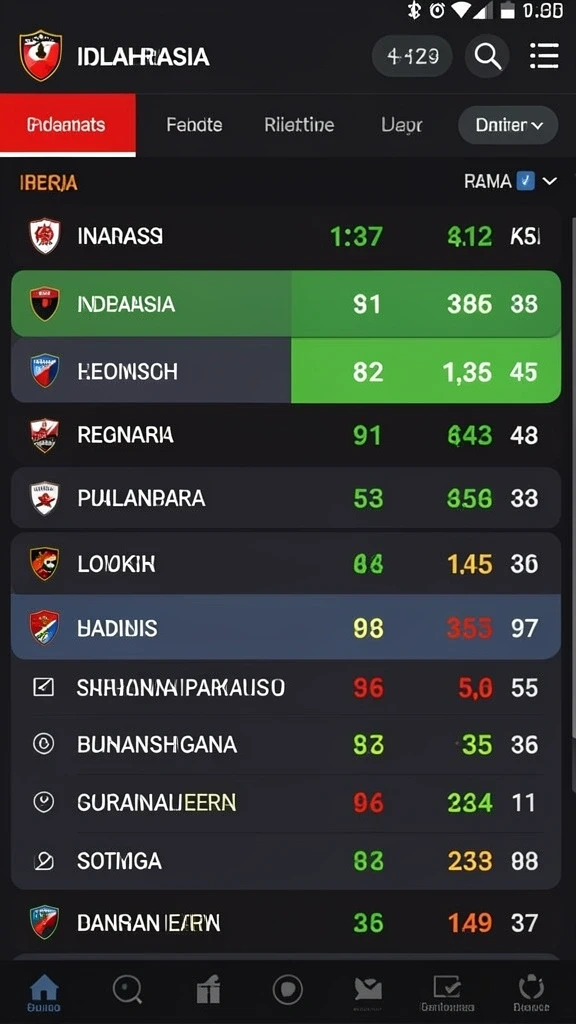Open the REGNARIA row
The width and height of the screenshot is (576, 1024).
[286, 435]
